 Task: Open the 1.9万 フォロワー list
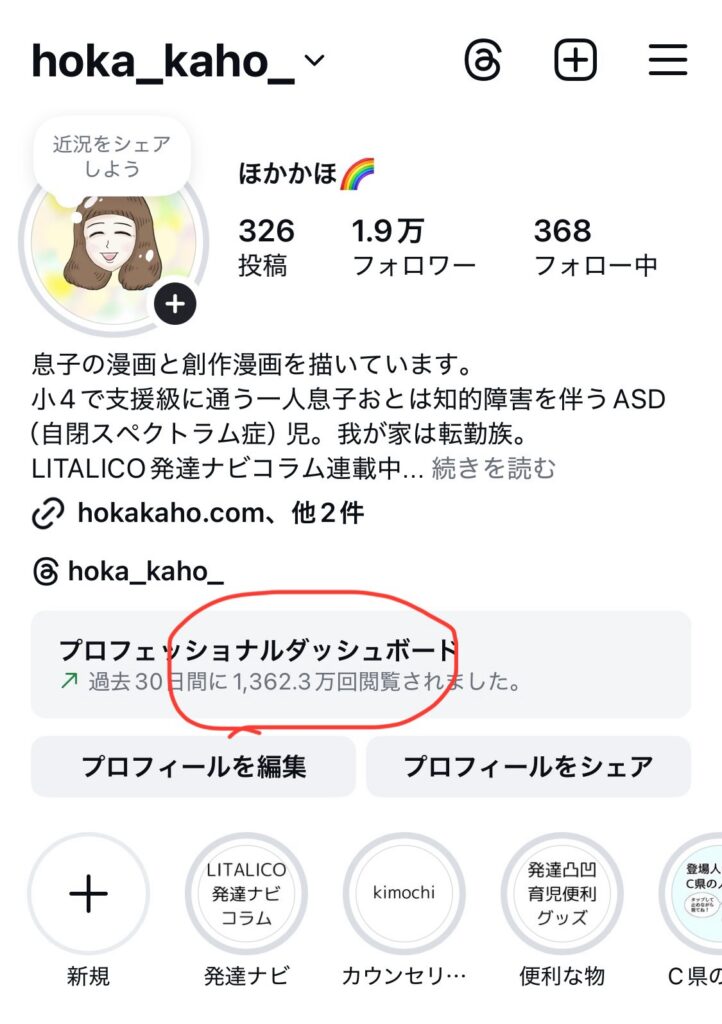pos(413,247)
